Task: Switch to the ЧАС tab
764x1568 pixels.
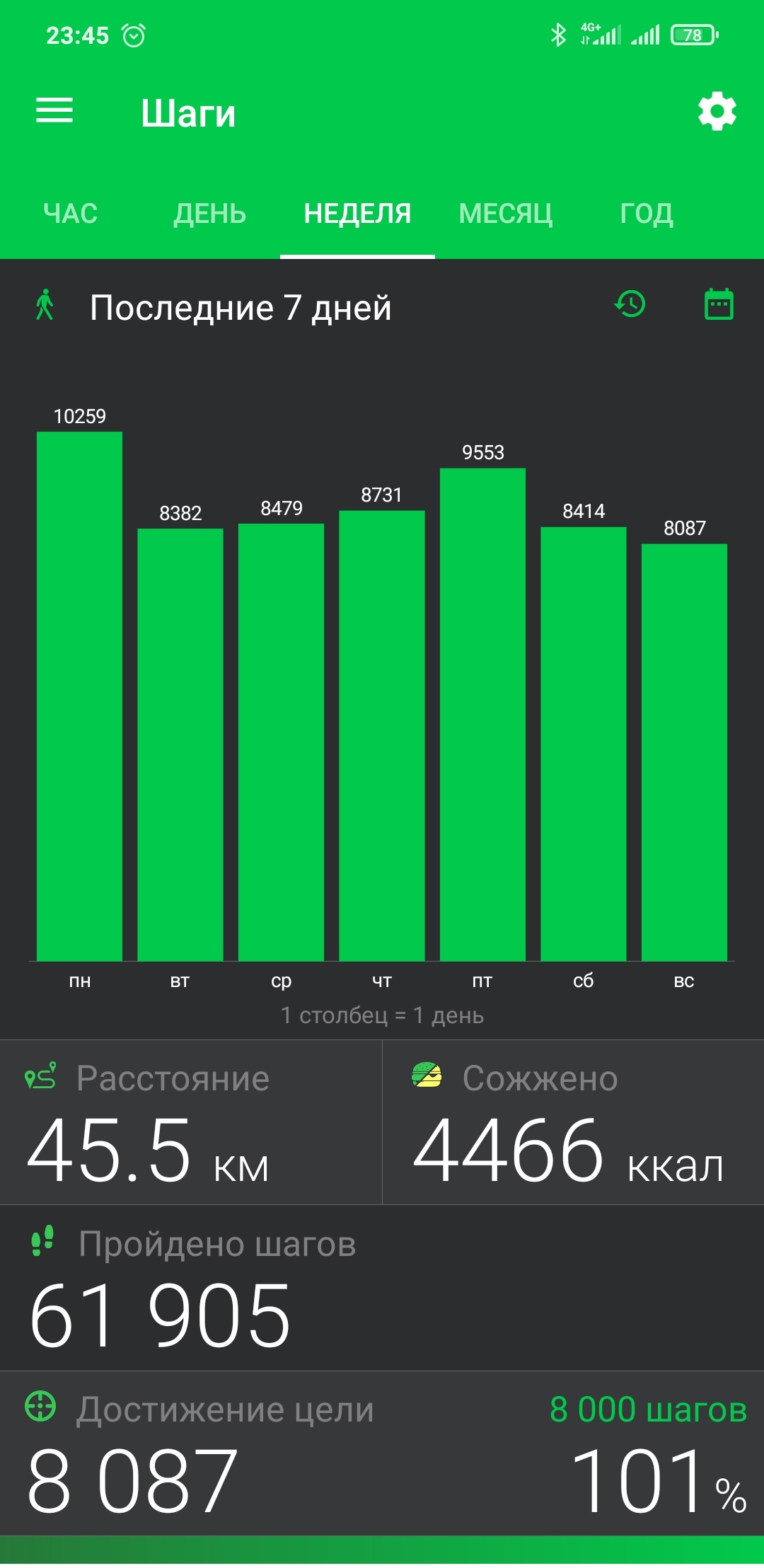Action: [x=70, y=213]
